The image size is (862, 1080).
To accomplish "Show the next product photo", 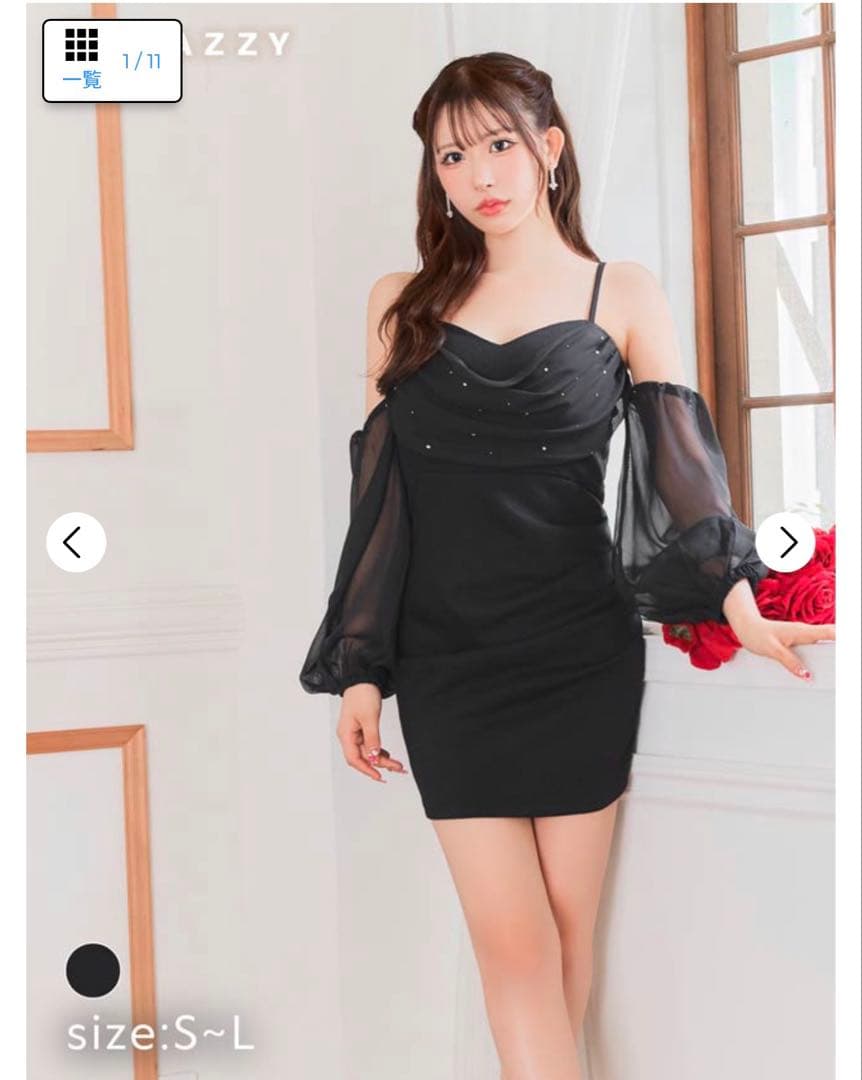I will coord(785,542).
